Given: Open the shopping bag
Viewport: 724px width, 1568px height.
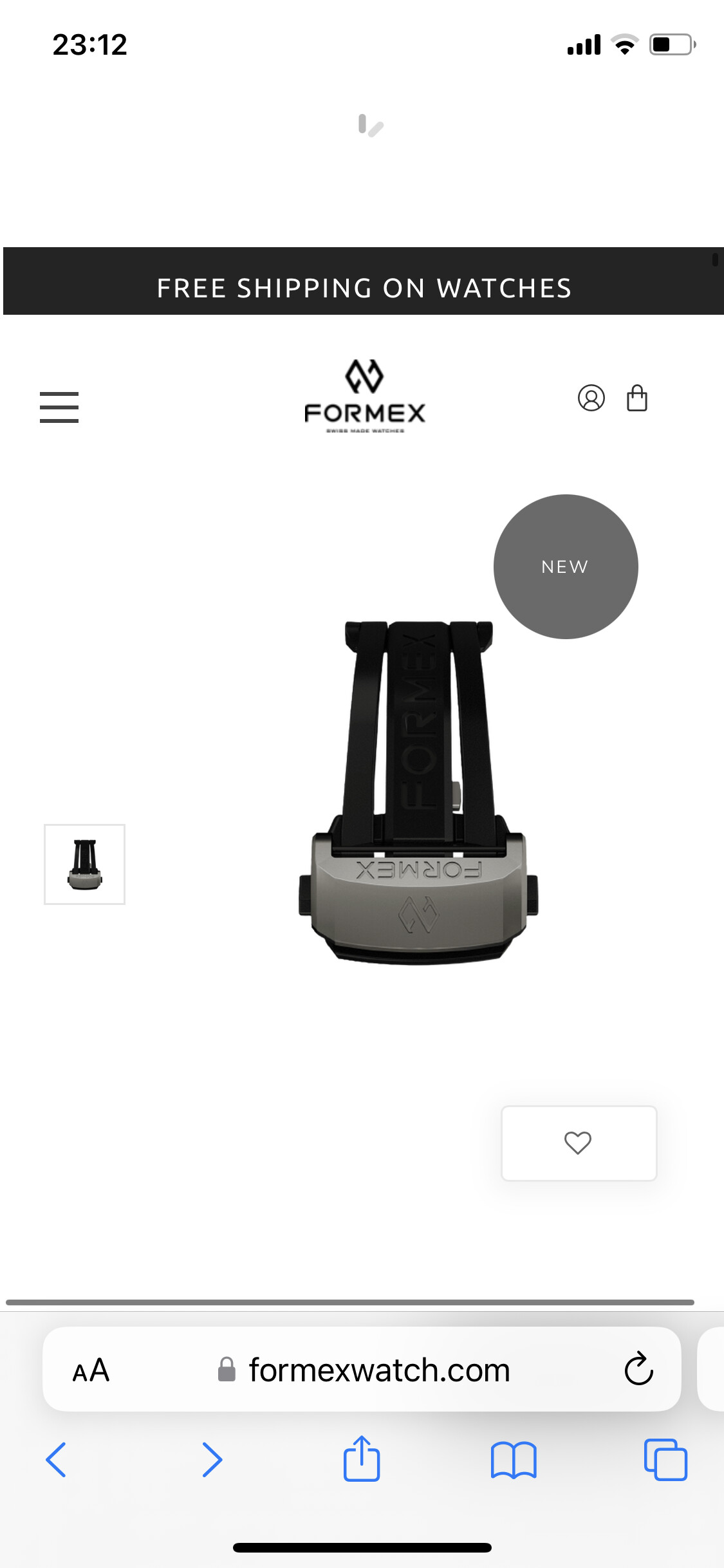Looking at the screenshot, I should pyautogui.click(x=637, y=398).
